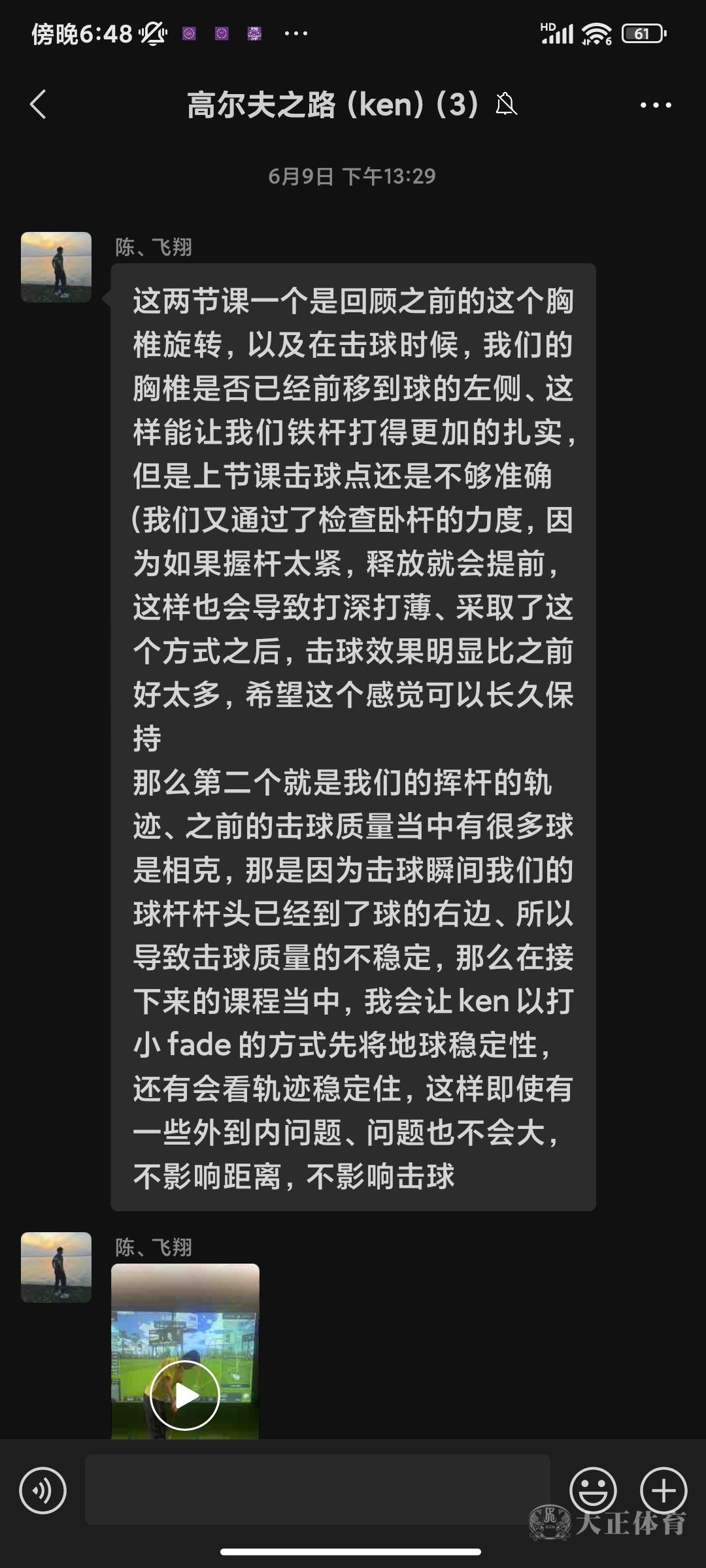Open the three-dot chat options menu
Screen dimensions: 706x1568
655,105
